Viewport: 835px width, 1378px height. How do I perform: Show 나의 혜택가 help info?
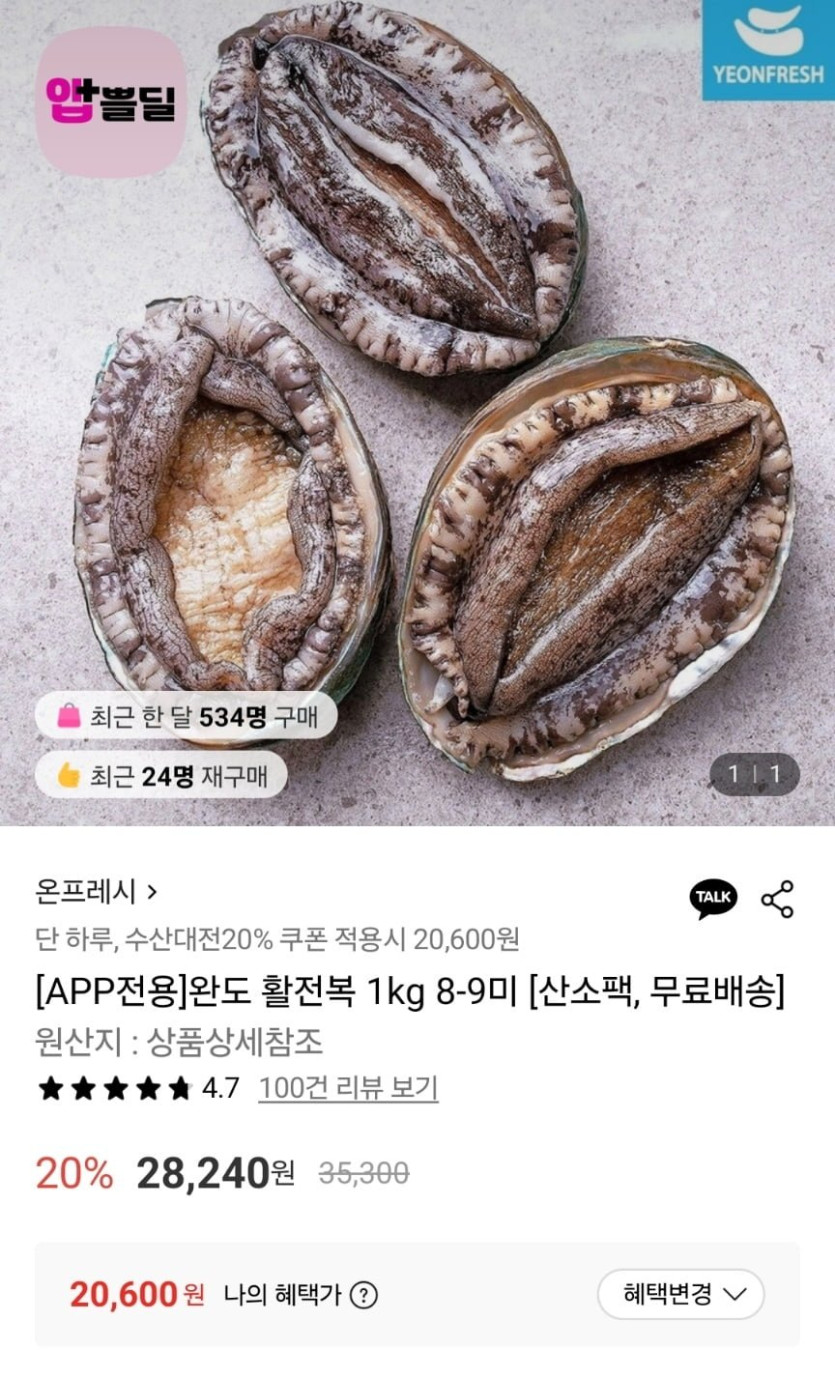coord(365,1295)
